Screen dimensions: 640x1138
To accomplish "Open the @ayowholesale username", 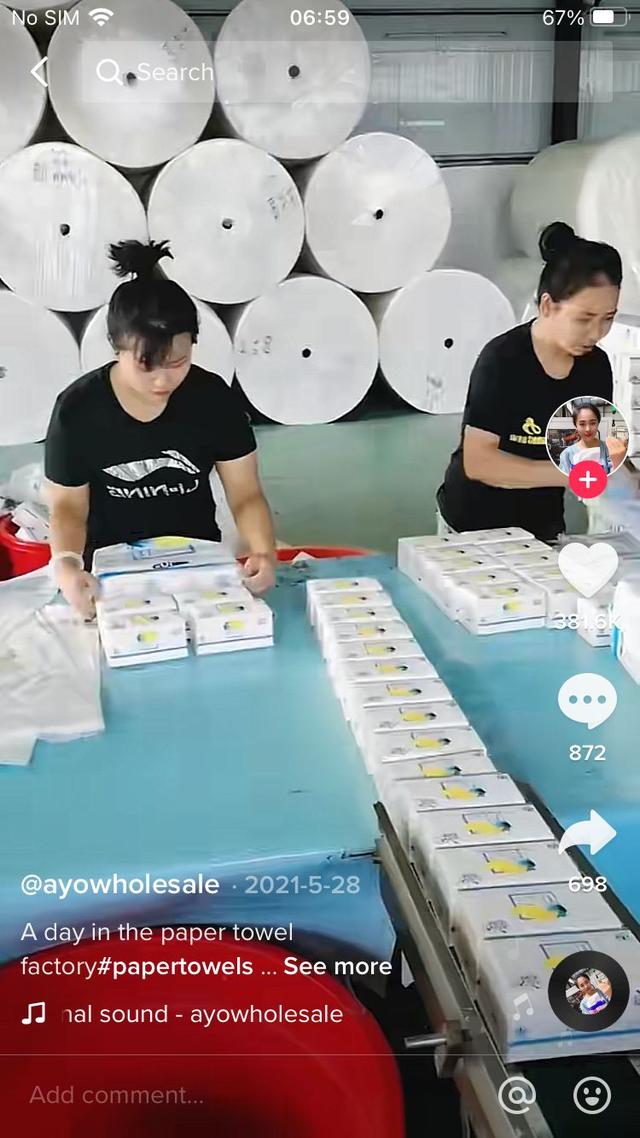I will pos(120,885).
